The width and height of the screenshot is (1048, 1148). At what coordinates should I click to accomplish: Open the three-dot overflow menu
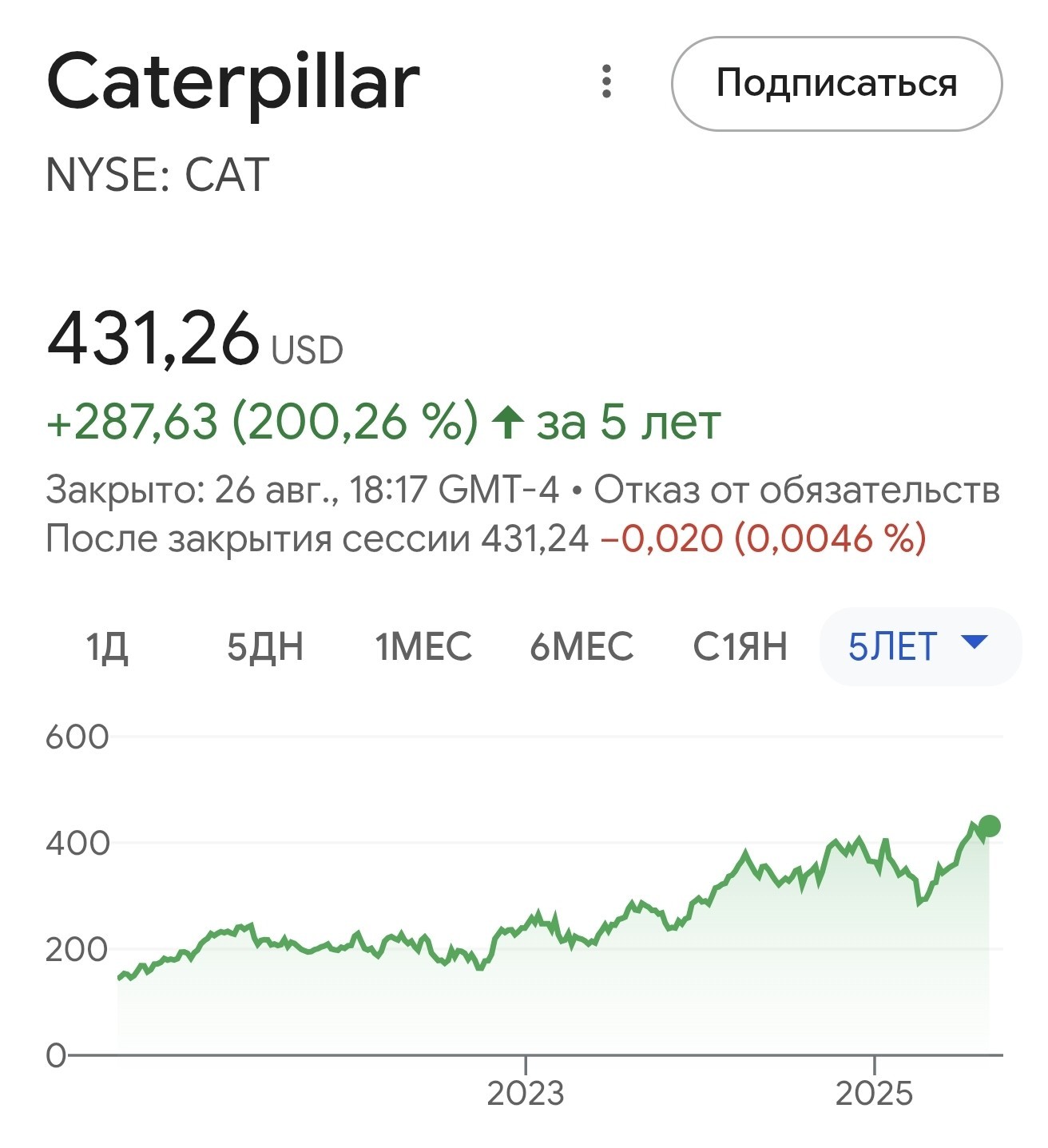(x=607, y=82)
